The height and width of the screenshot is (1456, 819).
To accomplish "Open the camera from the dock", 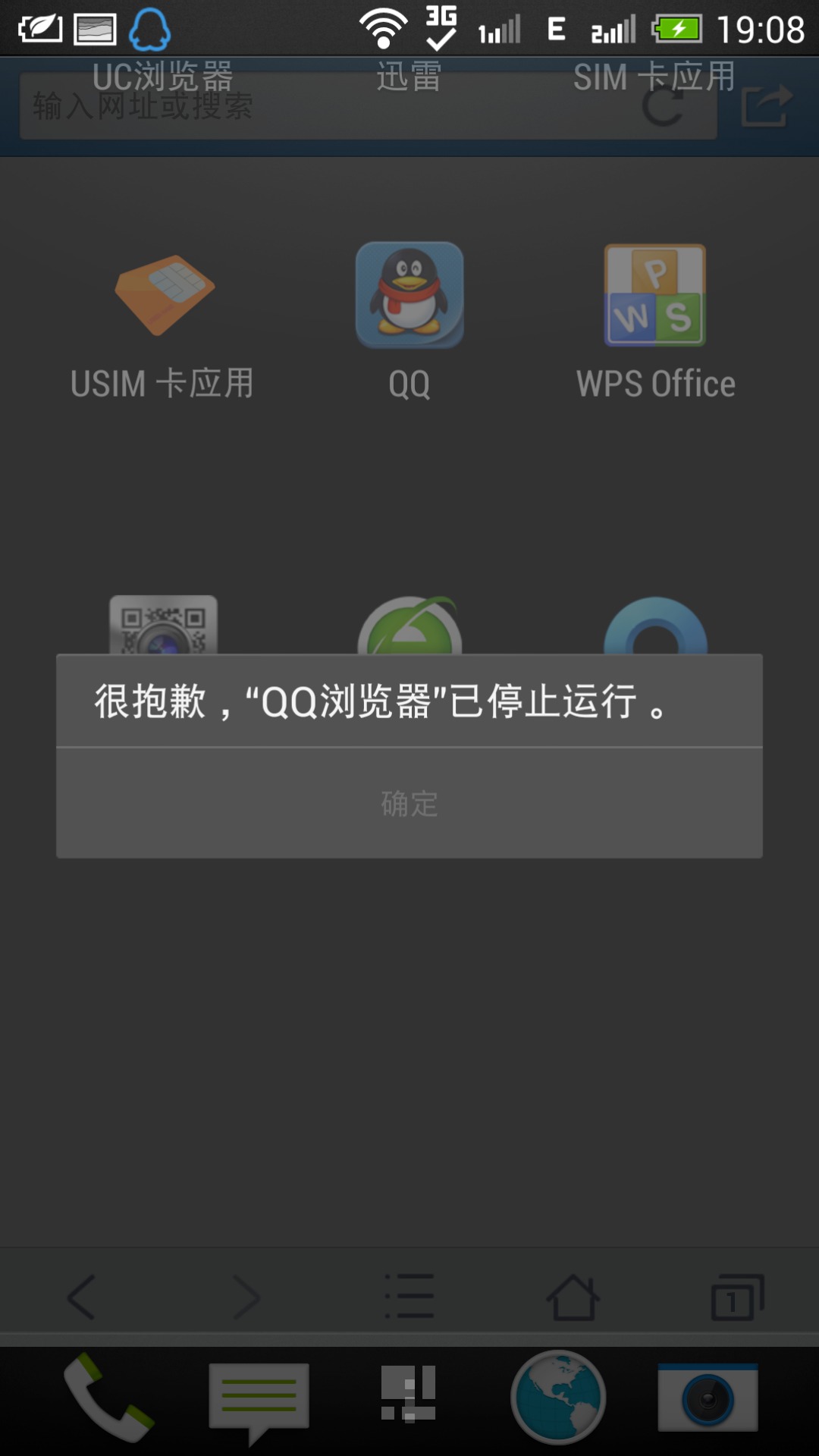I will (x=708, y=1397).
